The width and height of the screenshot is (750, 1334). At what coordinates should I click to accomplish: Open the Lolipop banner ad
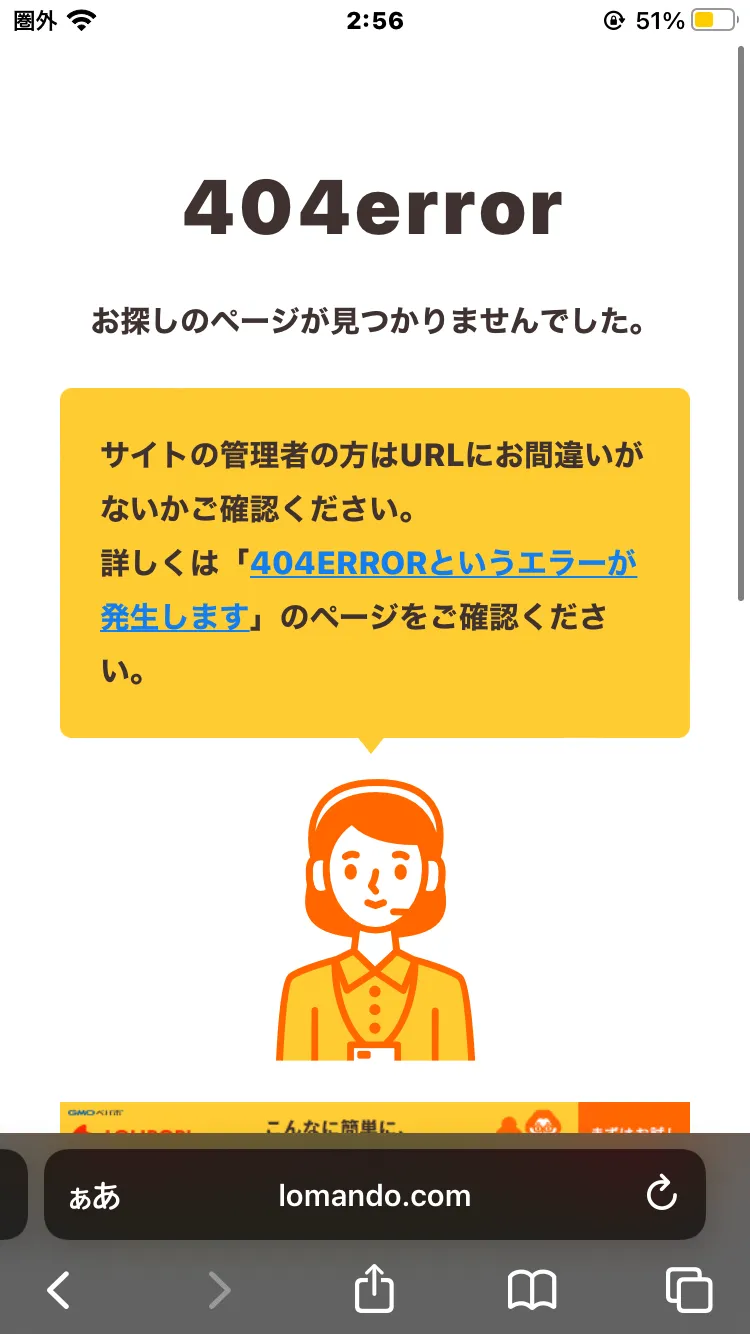(374, 1118)
